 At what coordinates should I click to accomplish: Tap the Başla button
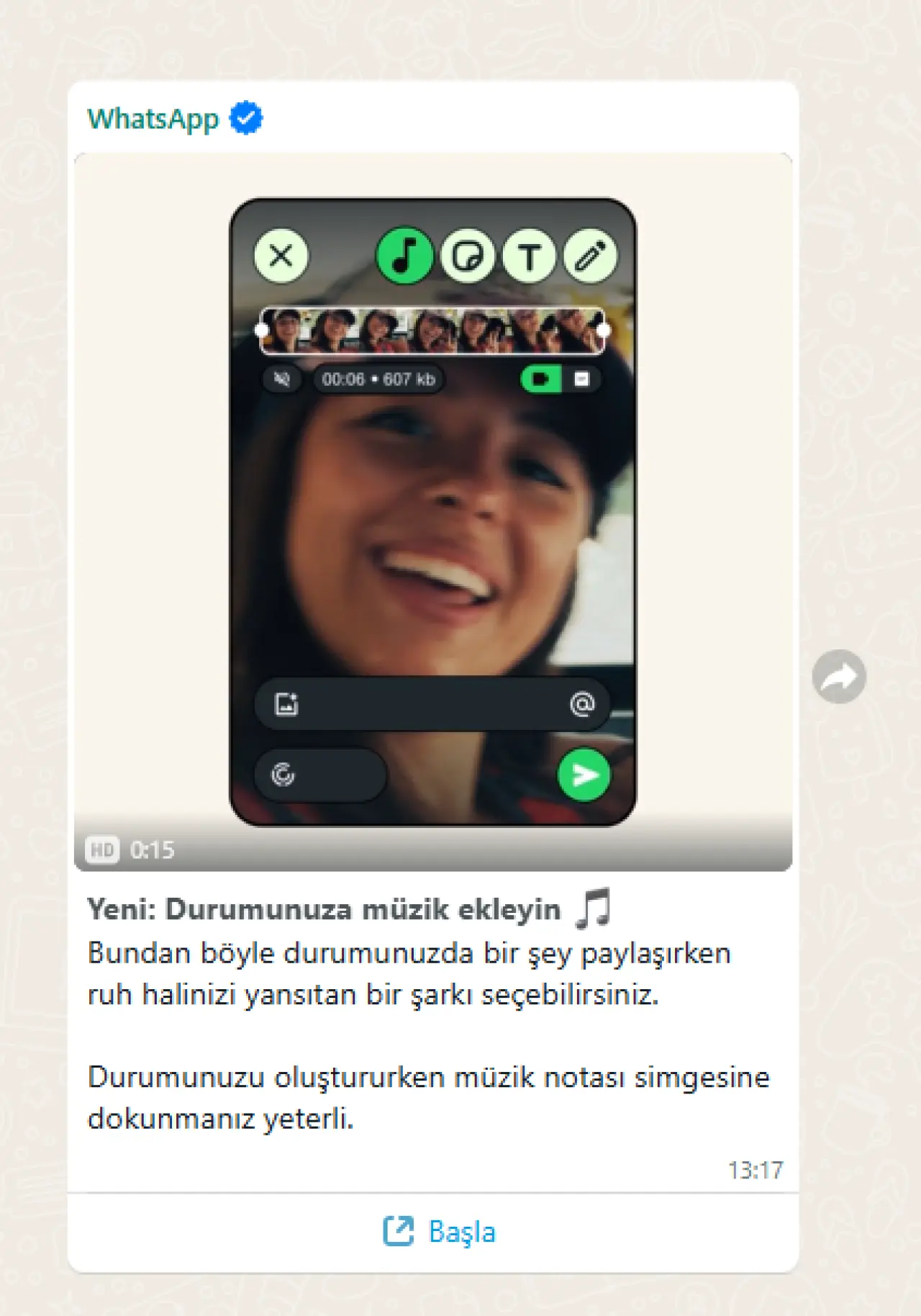(439, 1232)
